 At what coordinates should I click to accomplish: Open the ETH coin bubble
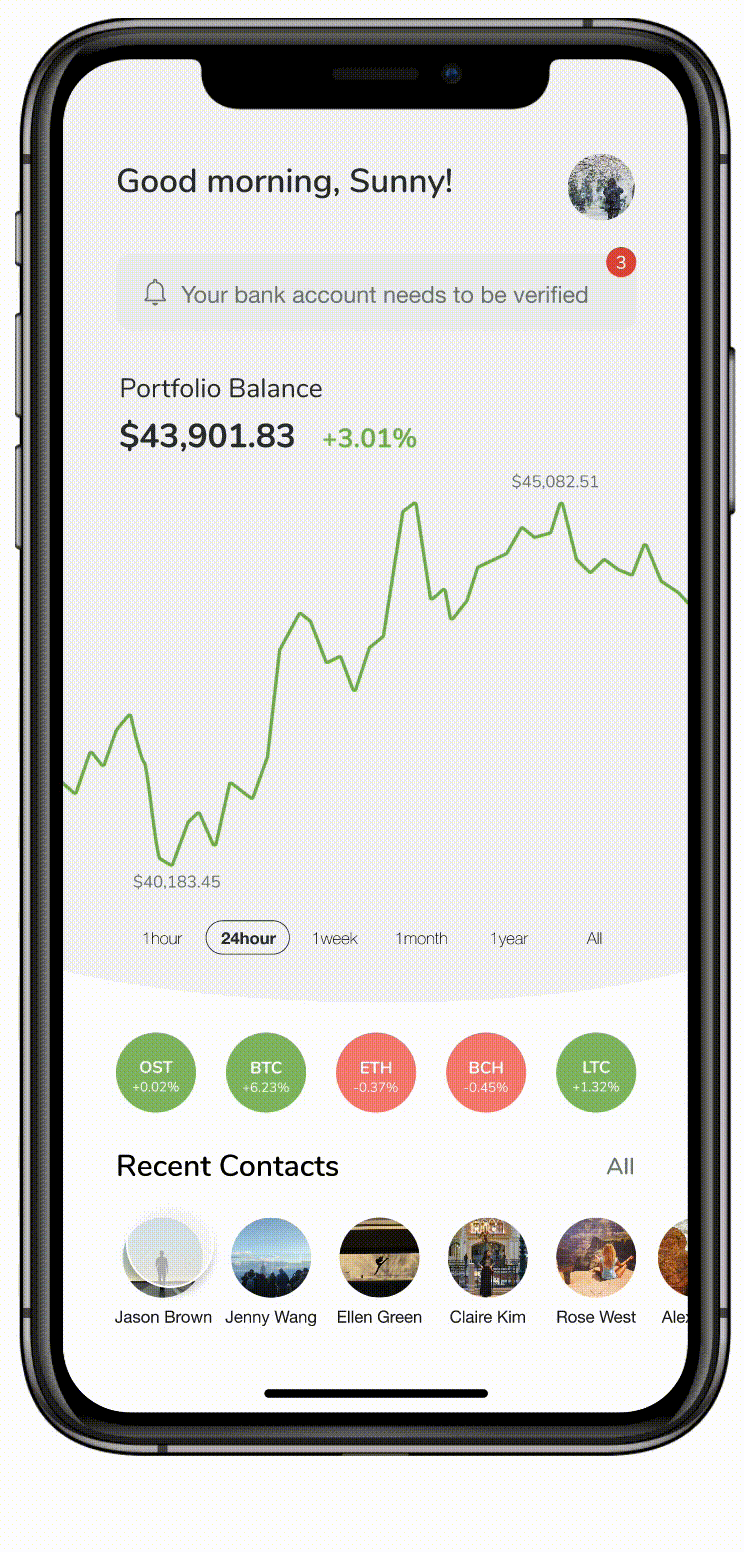tap(376, 1073)
